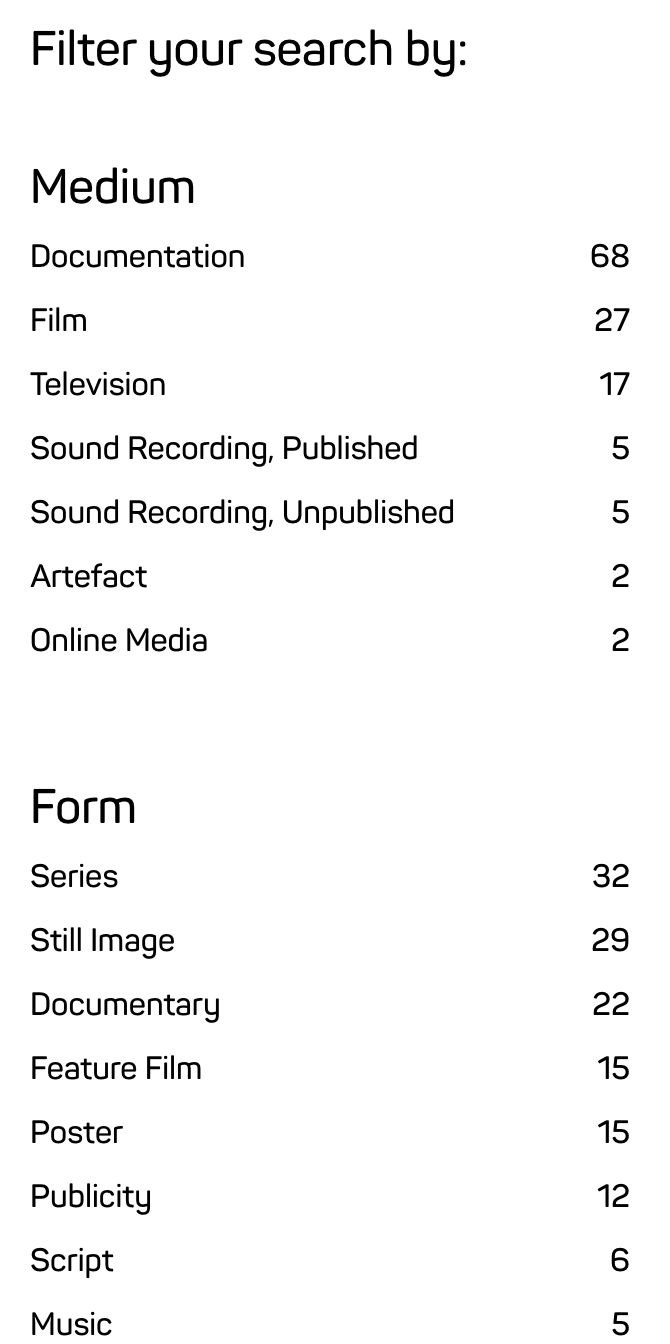Filter results by Documentary form
Viewport: 670px width, 1344px height.
(x=125, y=1004)
